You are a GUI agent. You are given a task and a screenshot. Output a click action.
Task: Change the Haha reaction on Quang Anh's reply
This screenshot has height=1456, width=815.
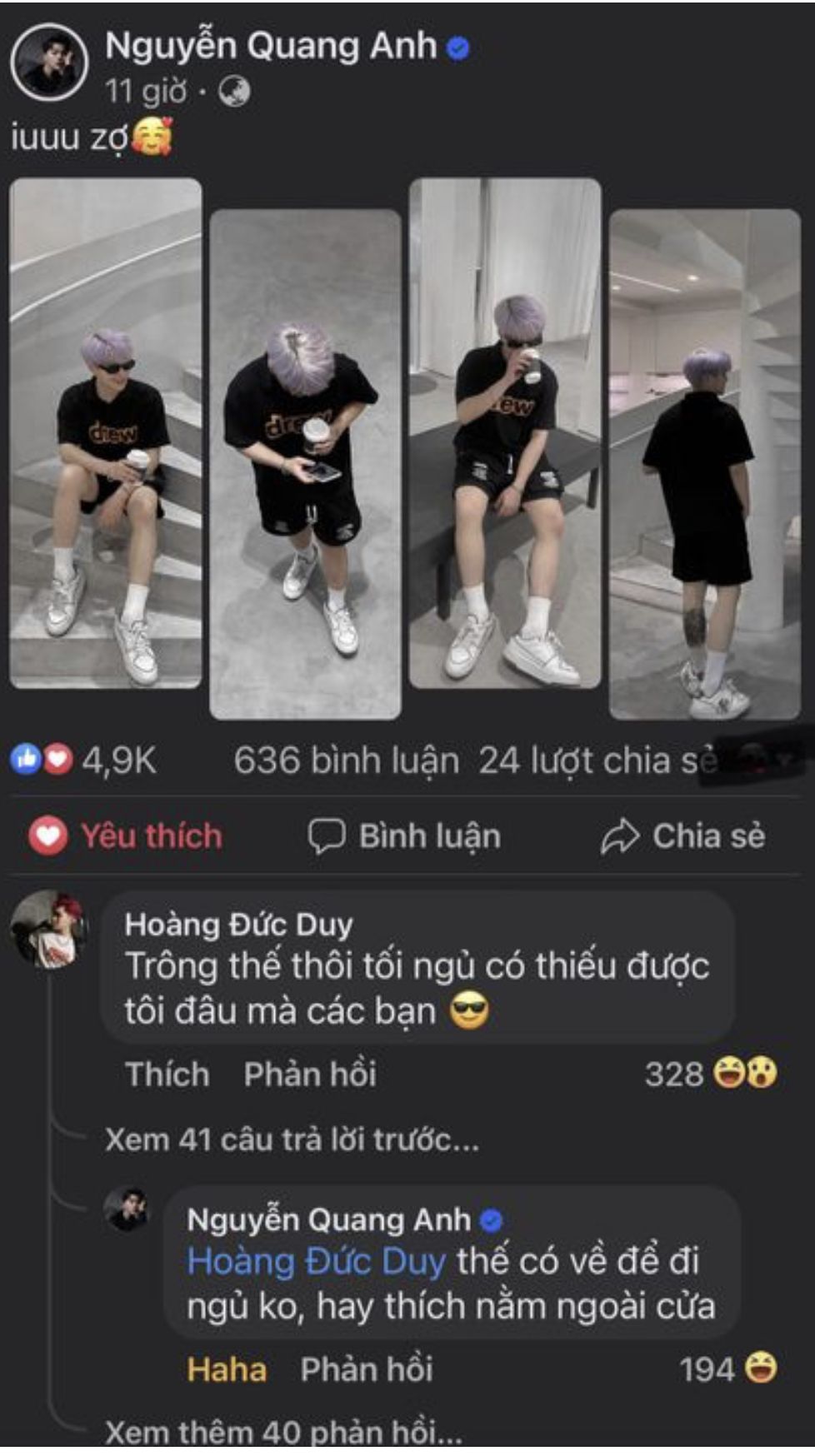click(x=227, y=1369)
